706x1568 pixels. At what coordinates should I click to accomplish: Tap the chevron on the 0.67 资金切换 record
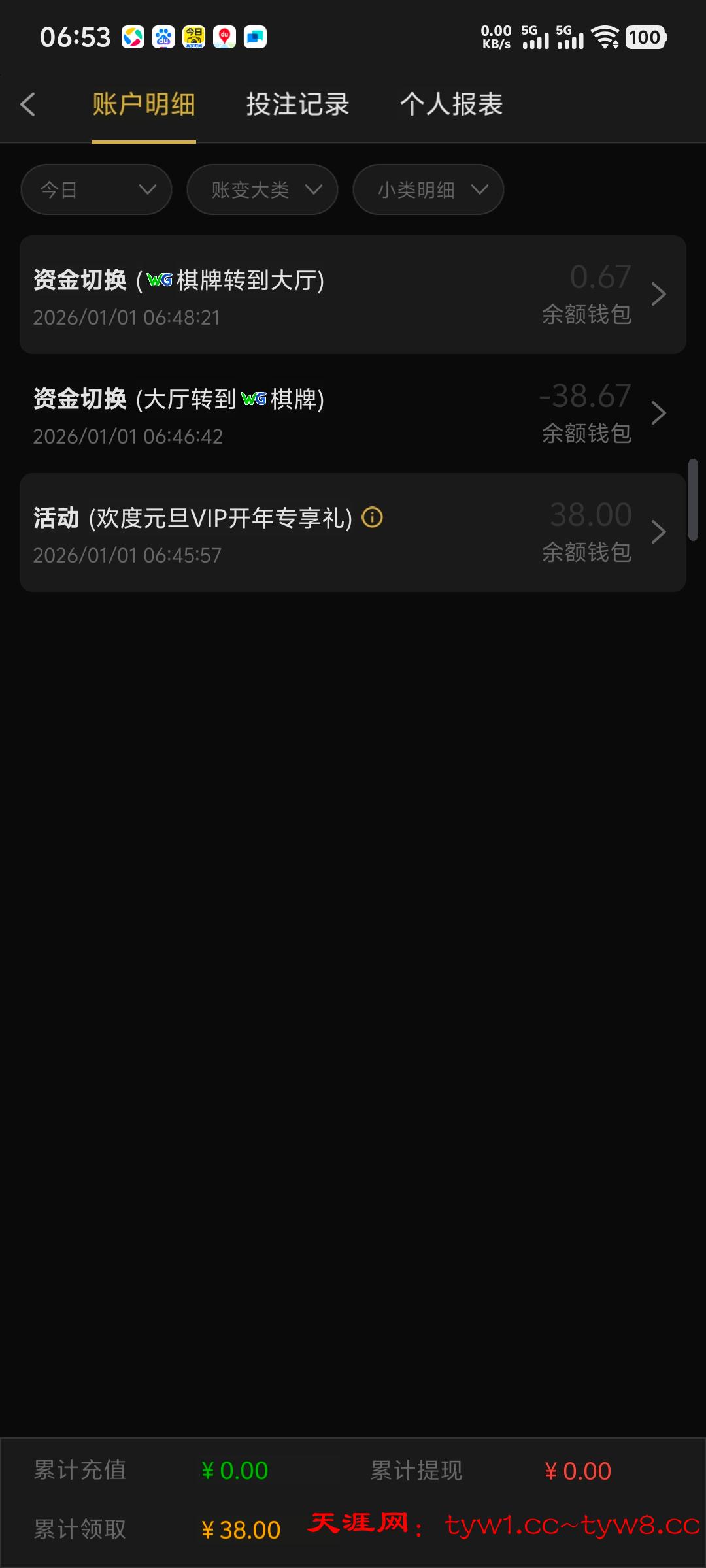coord(658,294)
